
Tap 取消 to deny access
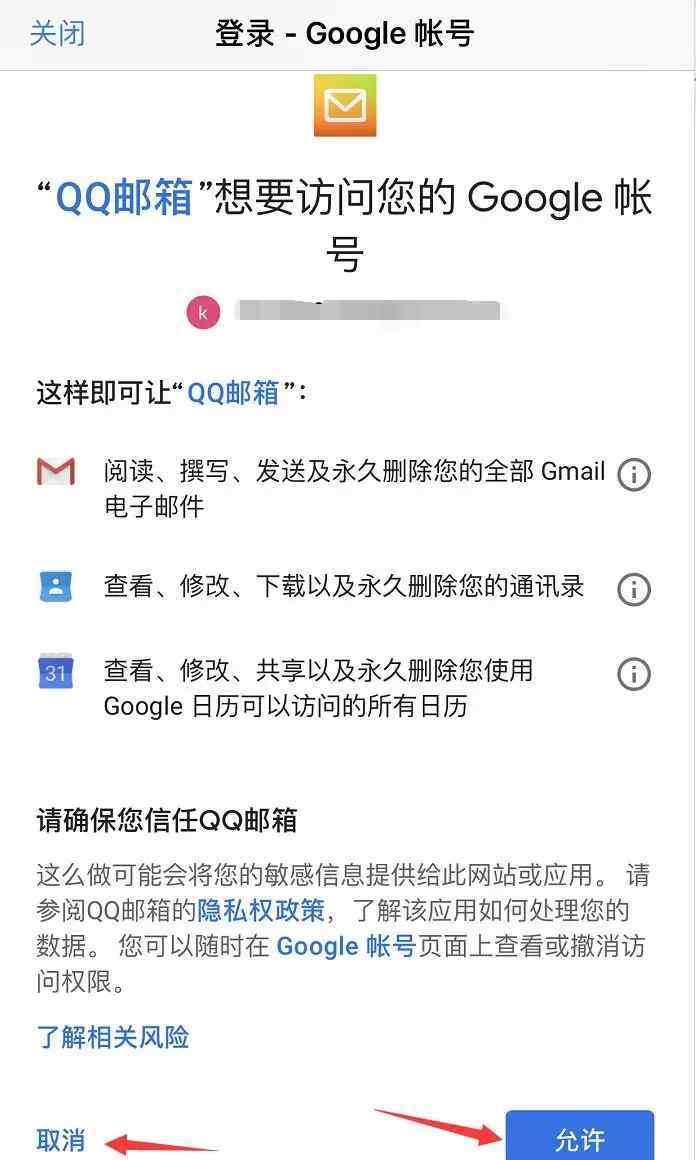coord(61,1140)
